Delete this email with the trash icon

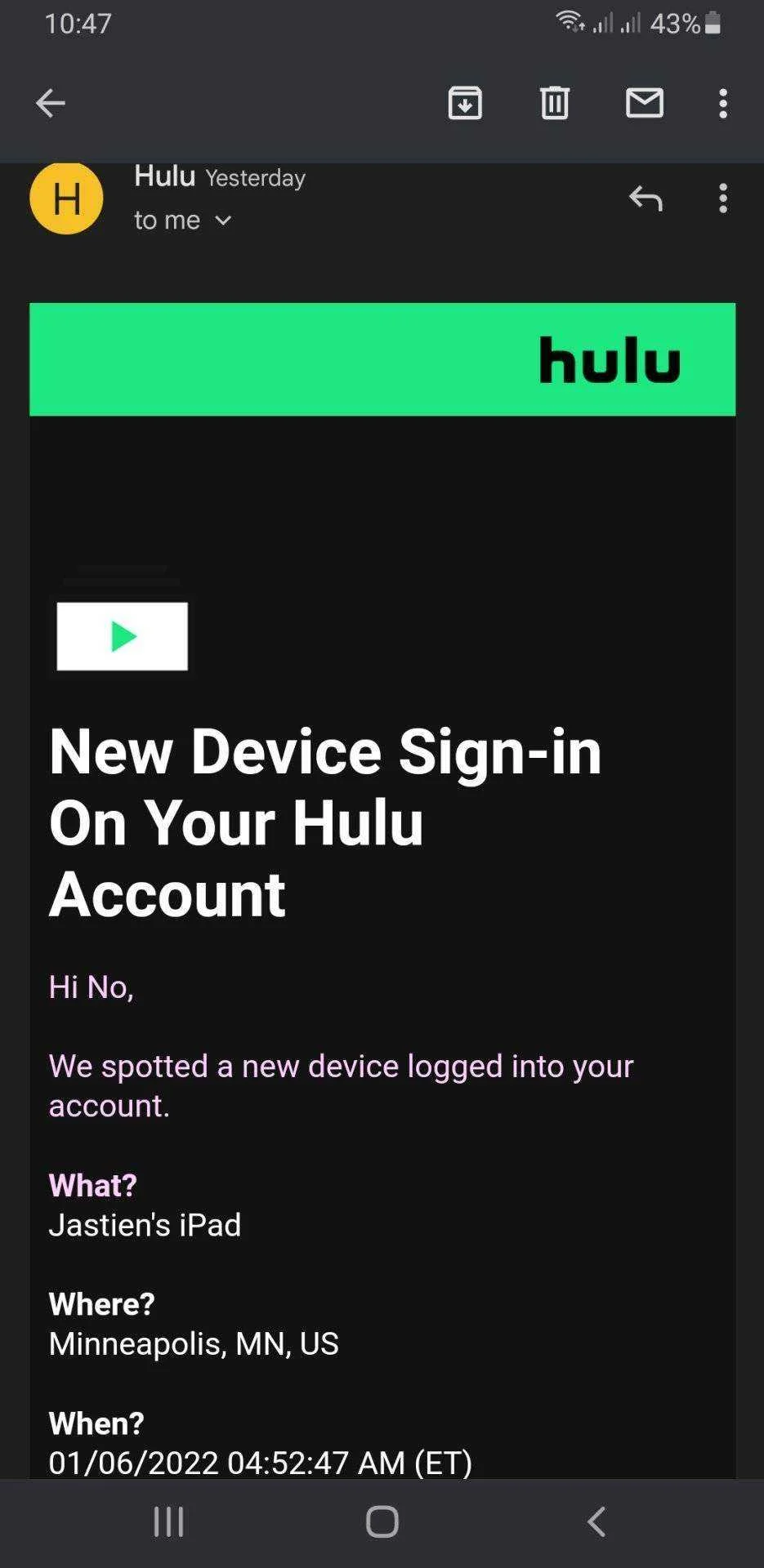coord(555,103)
